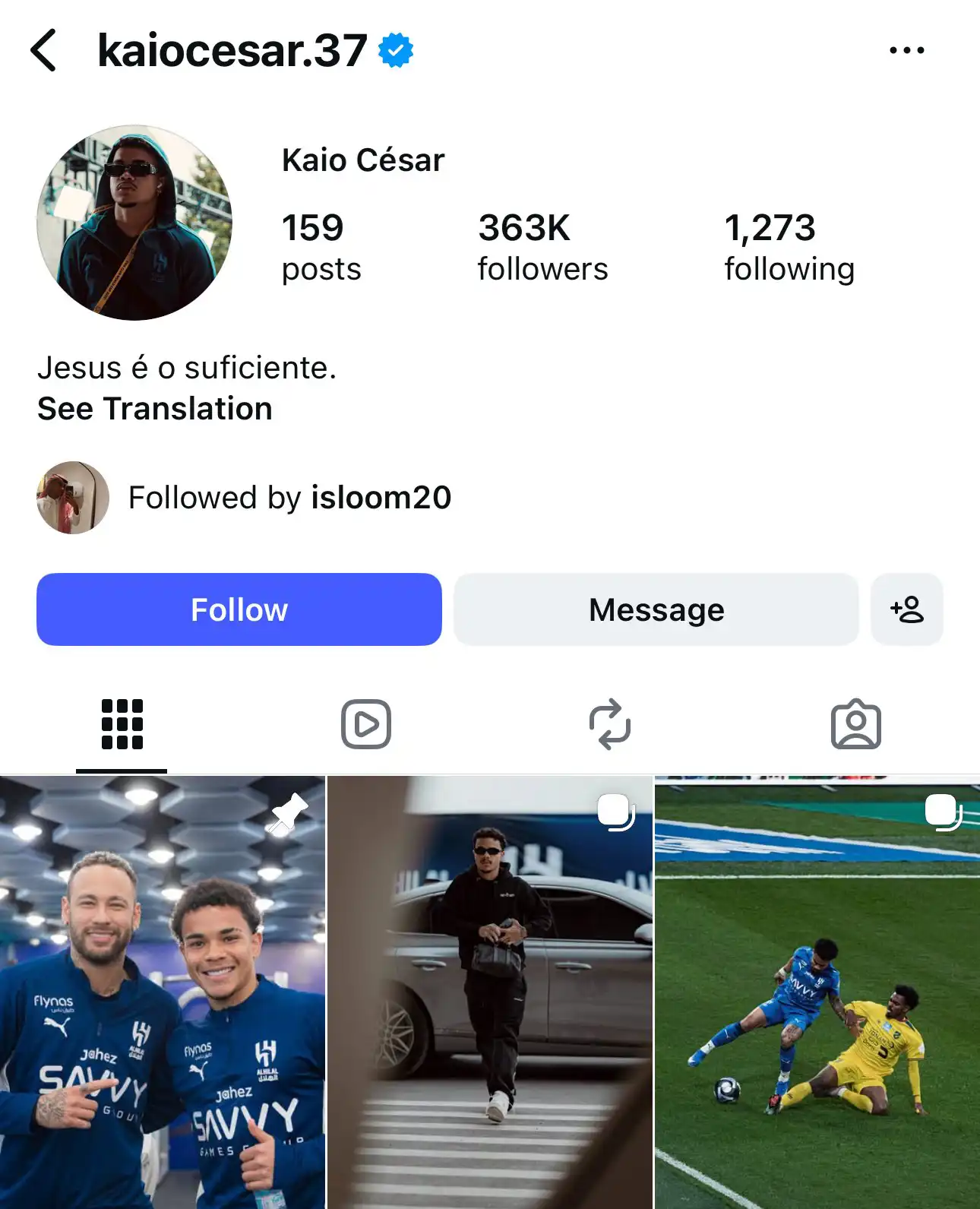Screen dimensions: 980x1209
Task: View Kaio César's profile picture
Action: [134, 223]
